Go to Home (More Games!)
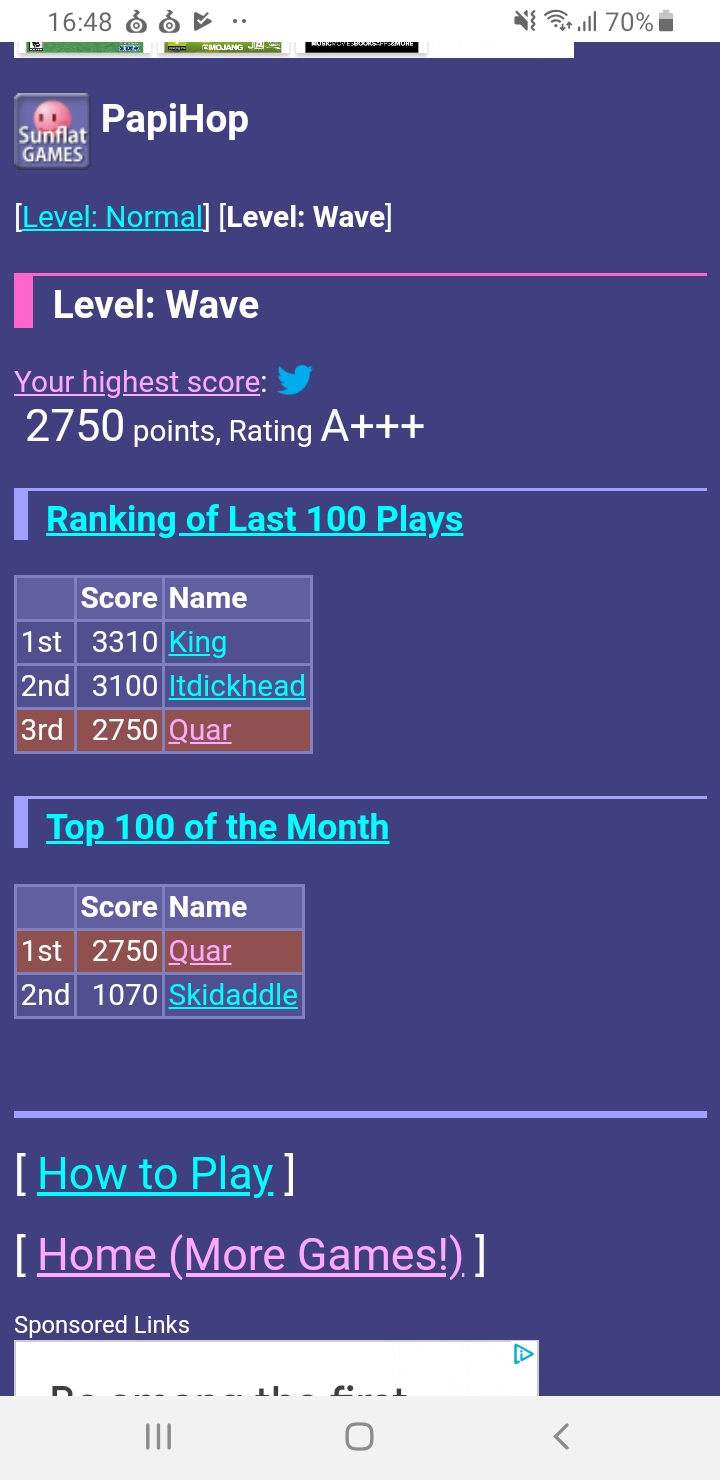Screen dimensions: 720x1480 [250, 1255]
